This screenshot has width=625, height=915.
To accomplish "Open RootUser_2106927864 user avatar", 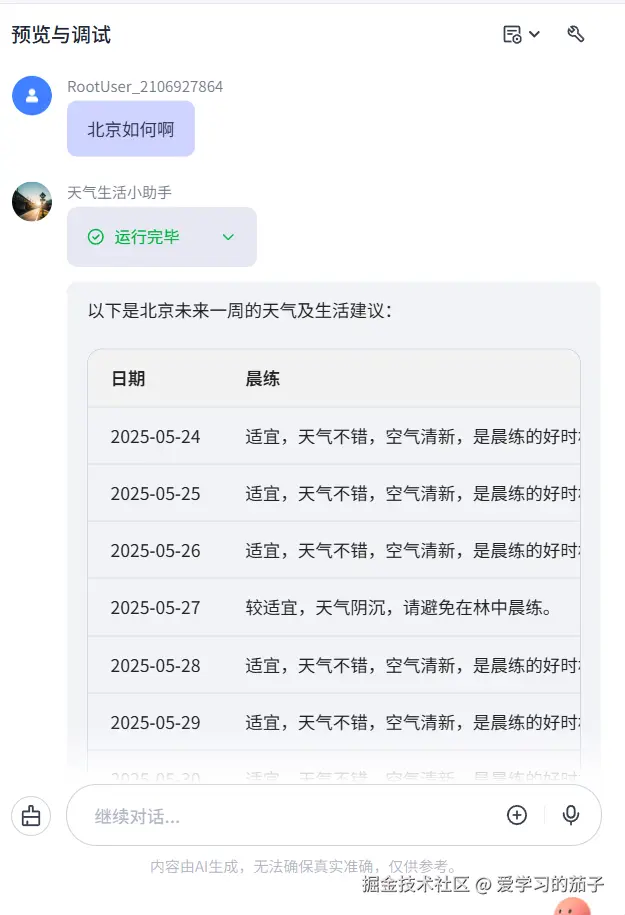I will pyautogui.click(x=32, y=96).
